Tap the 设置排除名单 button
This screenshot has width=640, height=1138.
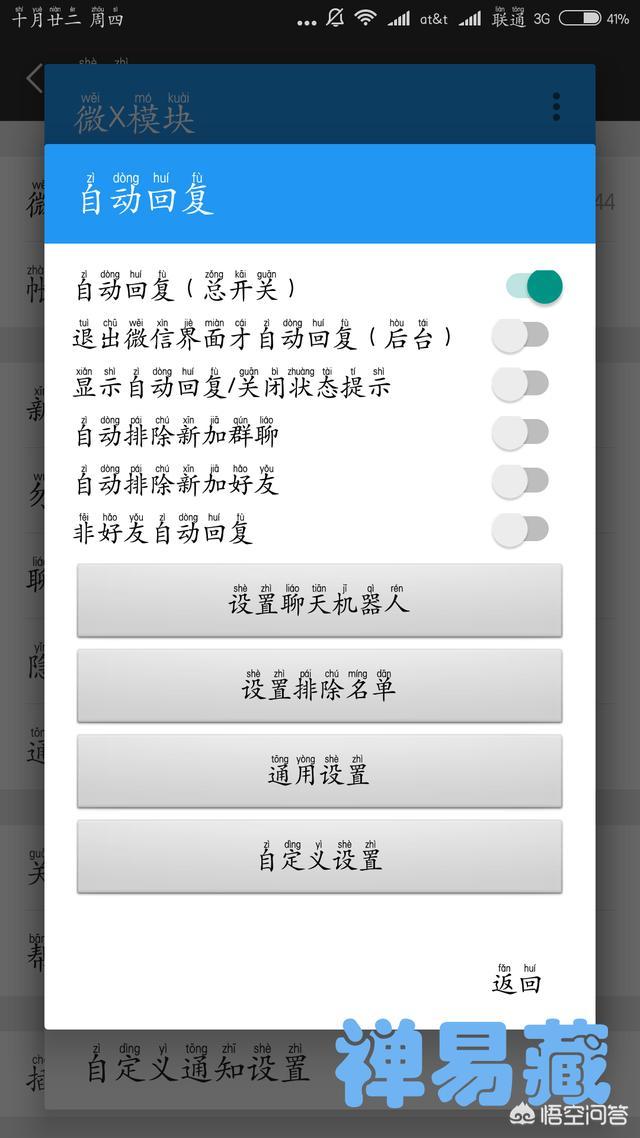[x=319, y=686]
